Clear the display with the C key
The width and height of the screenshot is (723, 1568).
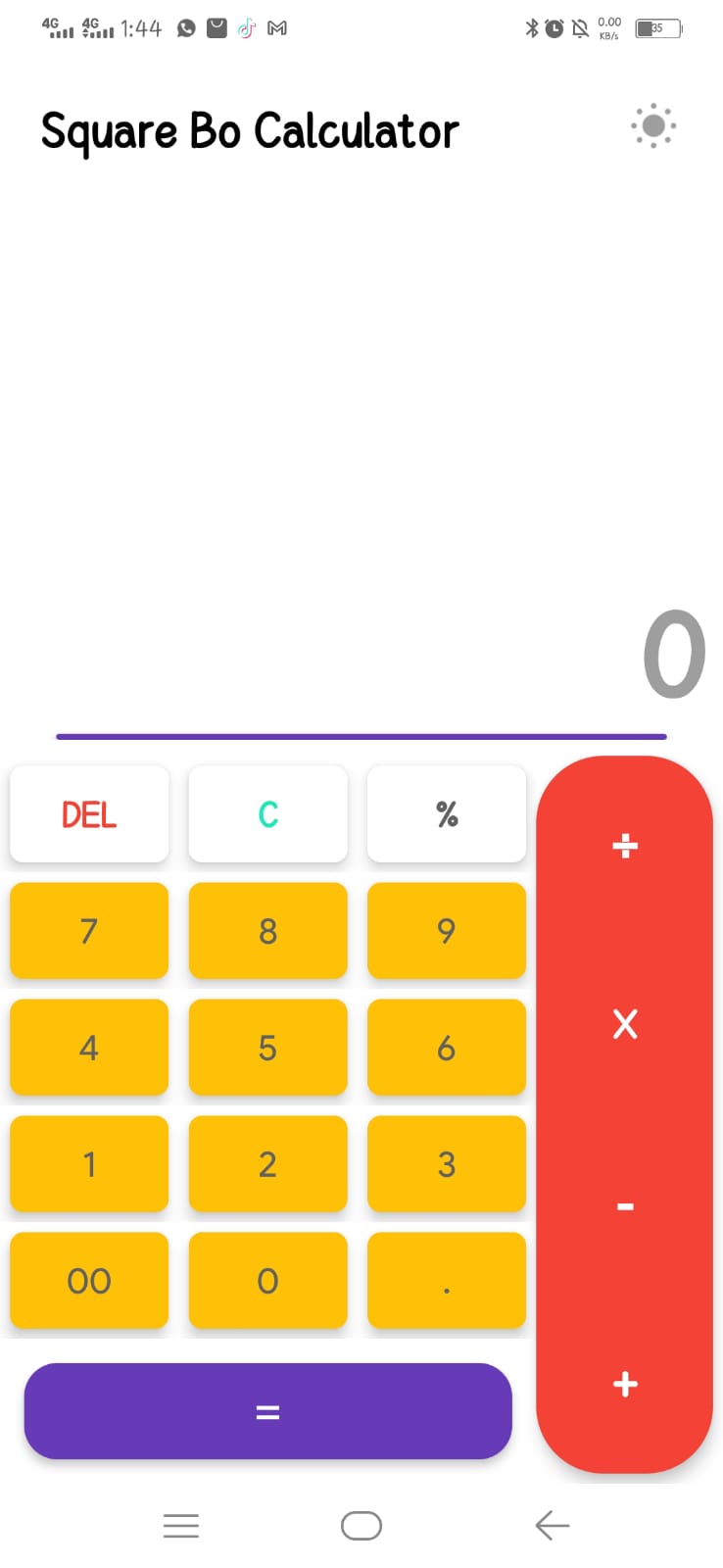[267, 814]
